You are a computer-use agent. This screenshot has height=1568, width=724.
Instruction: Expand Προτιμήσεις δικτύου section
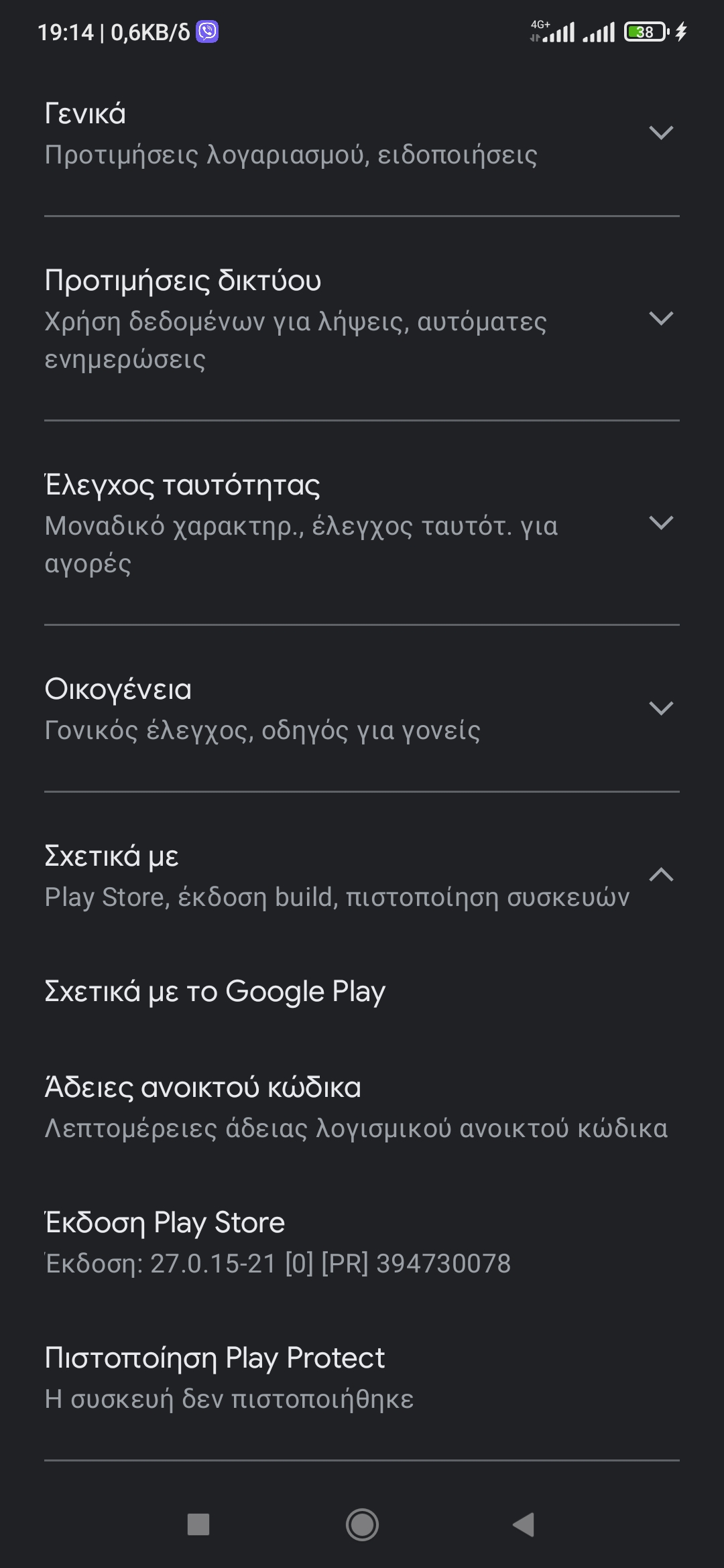(x=362, y=319)
